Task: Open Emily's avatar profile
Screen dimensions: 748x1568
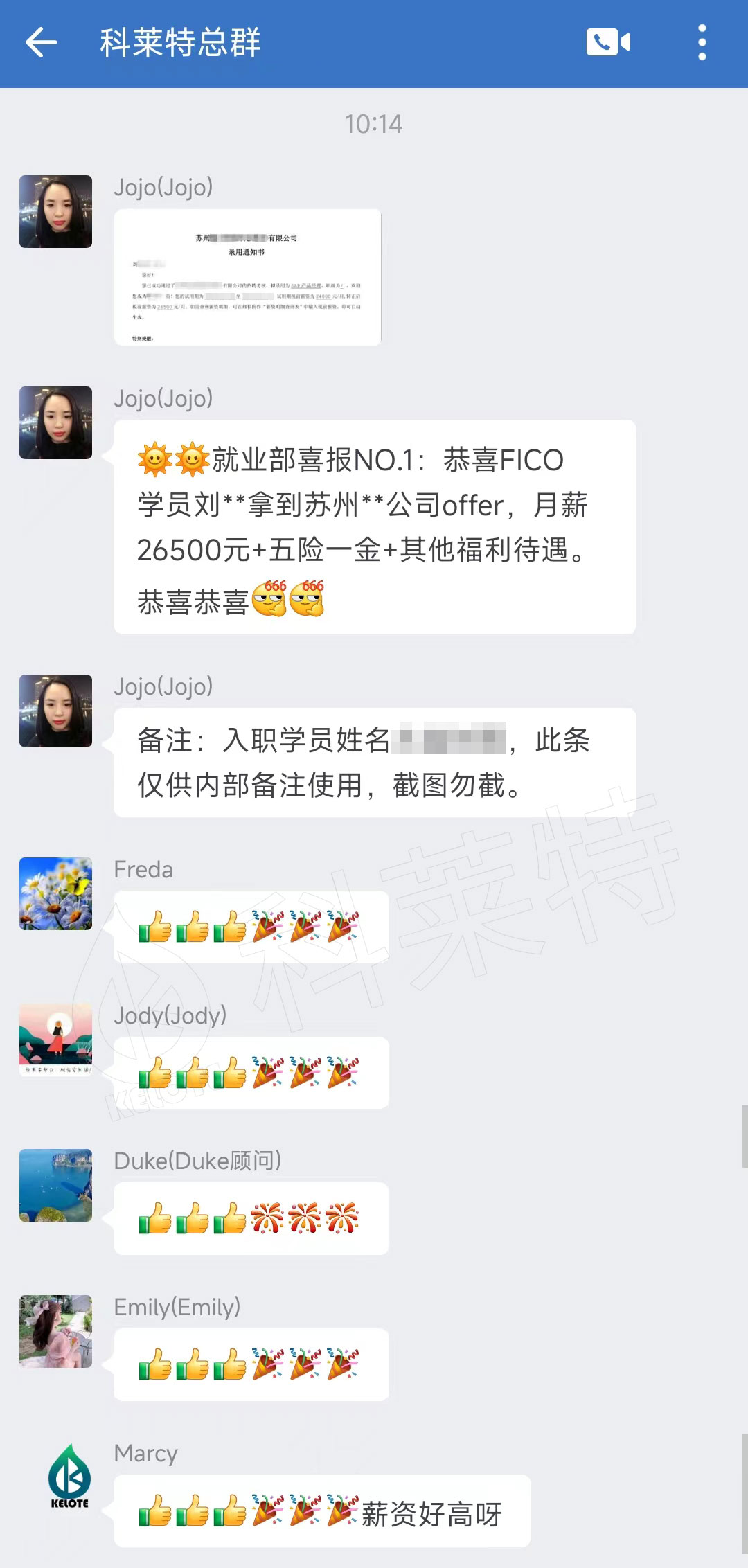Action: pos(55,1331)
